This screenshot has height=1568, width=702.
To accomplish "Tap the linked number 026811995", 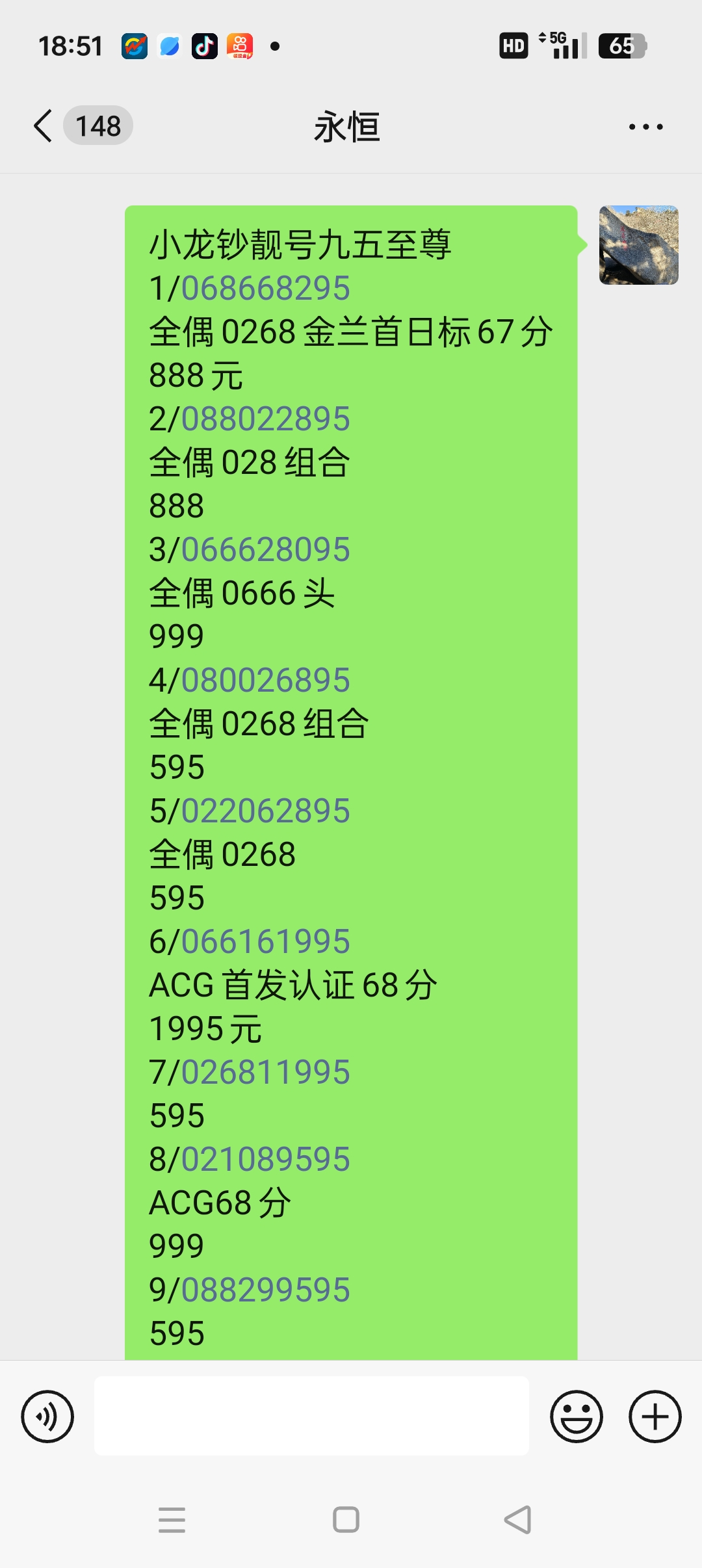I will pyautogui.click(x=265, y=1072).
